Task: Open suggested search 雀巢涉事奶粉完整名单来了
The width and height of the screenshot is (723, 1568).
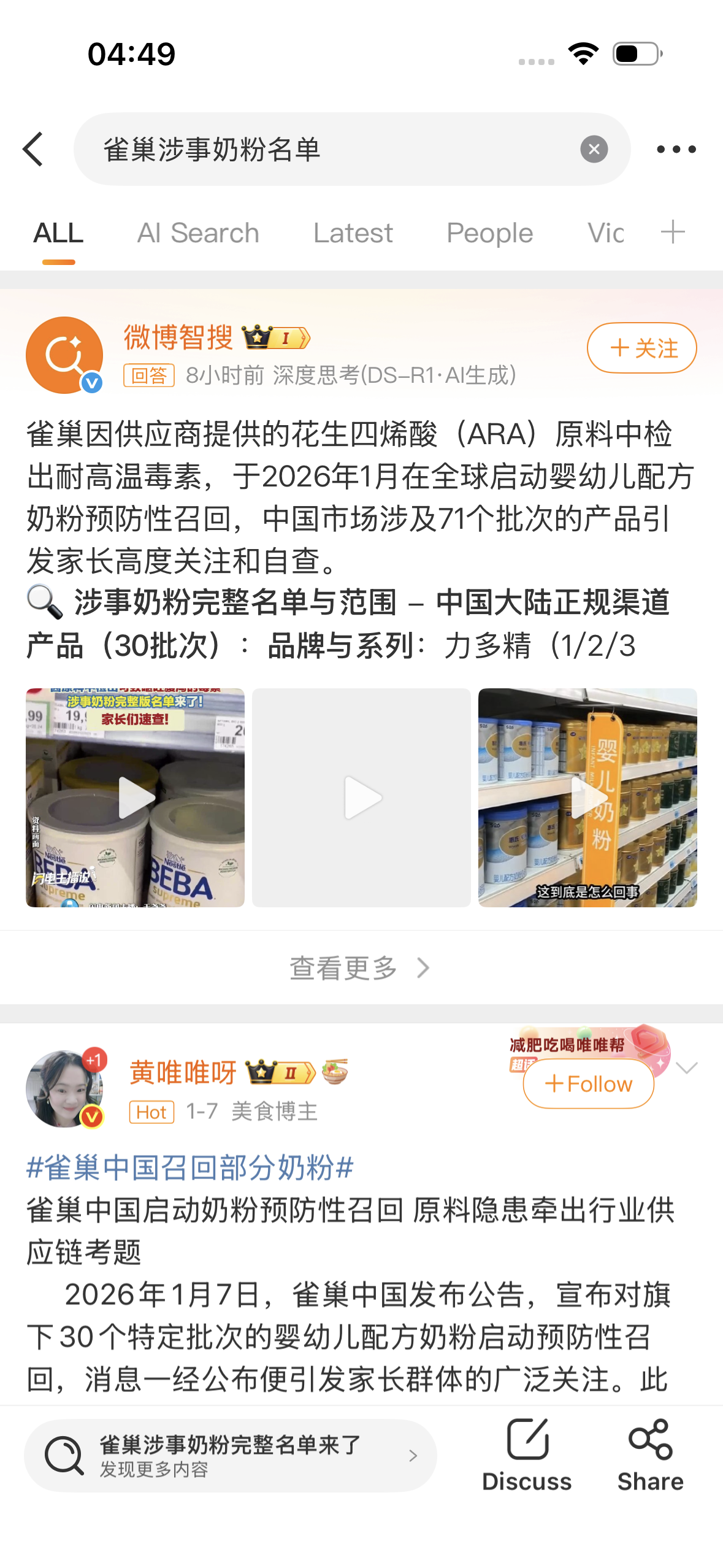Action: click(x=230, y=1455)
